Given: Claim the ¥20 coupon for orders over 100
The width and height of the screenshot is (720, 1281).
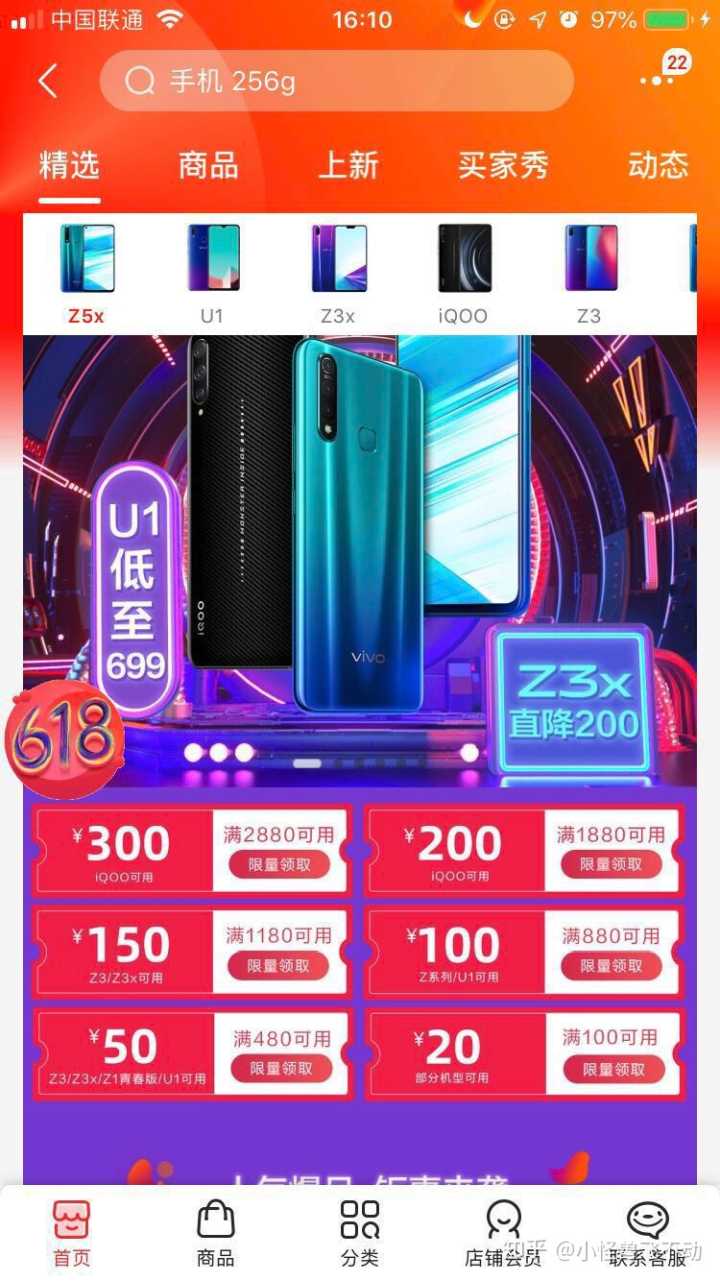Looking at the screenshot, I should click(611, 1068).
